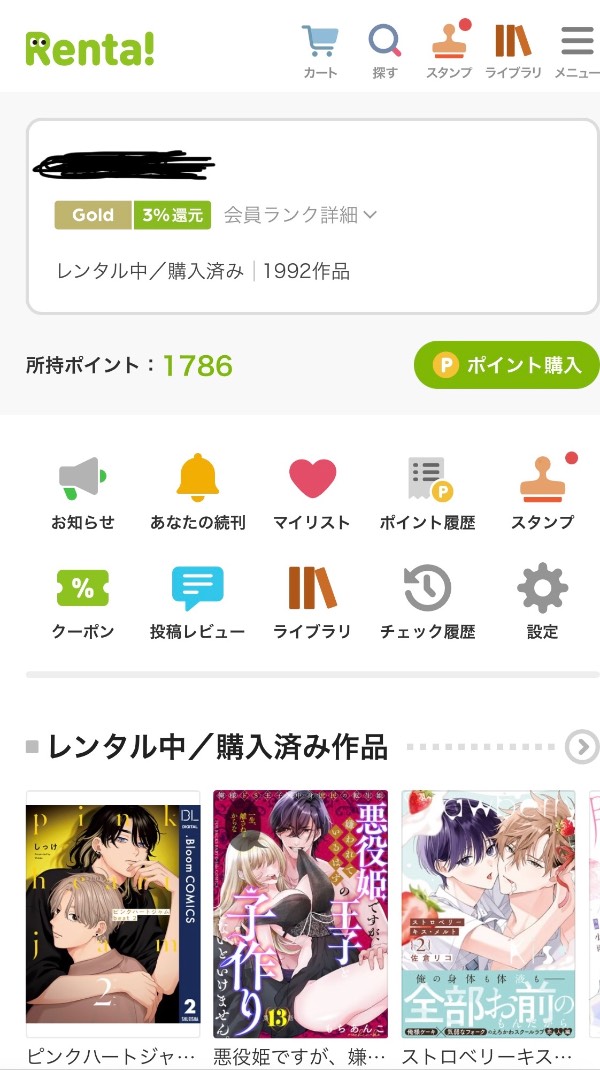This screenshot has height=1070, width=600.
Task: Open the メニュー hamburger menu
Action: 577,50
